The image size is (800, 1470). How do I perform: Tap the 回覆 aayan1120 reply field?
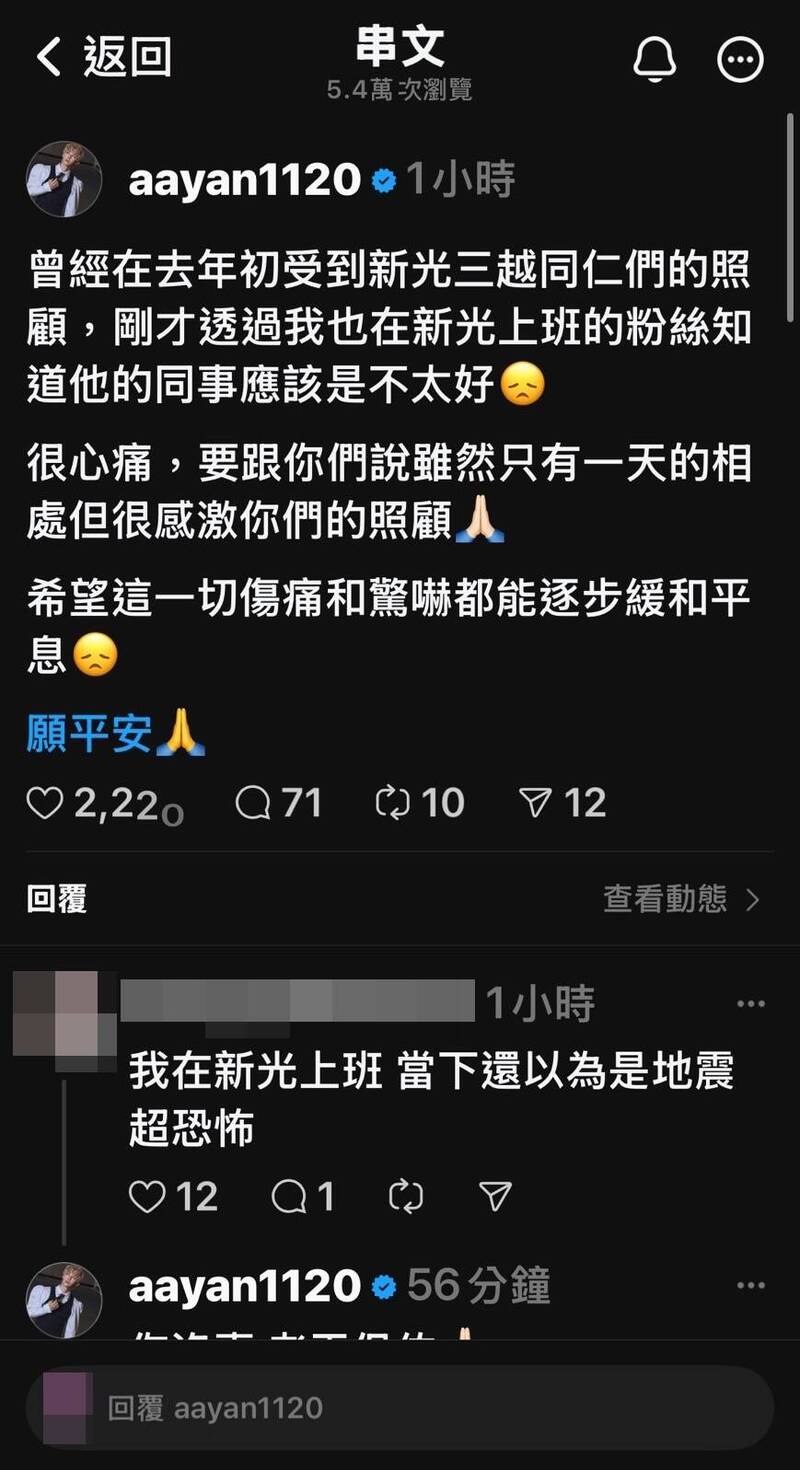[x=400, y=1408]
